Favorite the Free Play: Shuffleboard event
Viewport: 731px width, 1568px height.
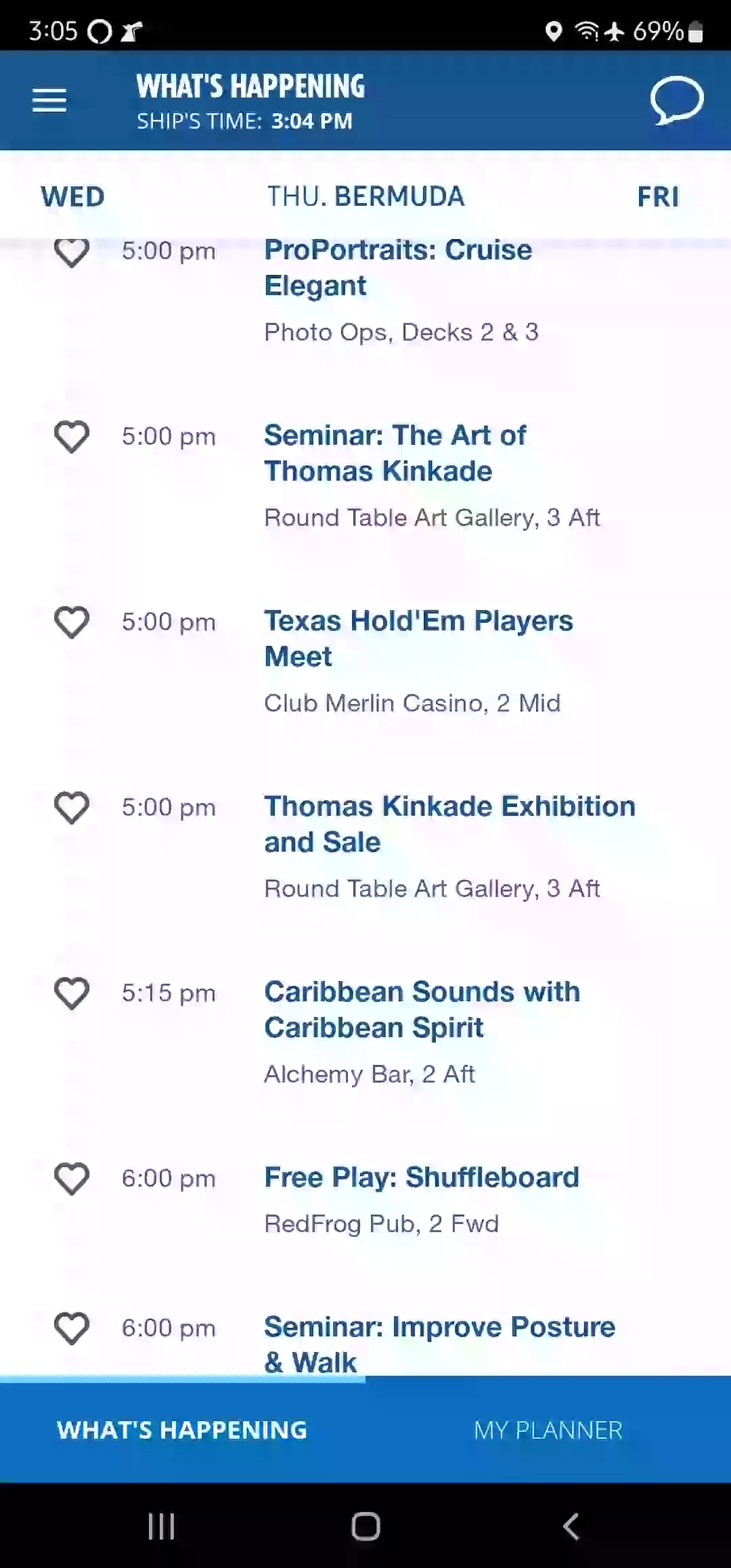coord(72,1179)
